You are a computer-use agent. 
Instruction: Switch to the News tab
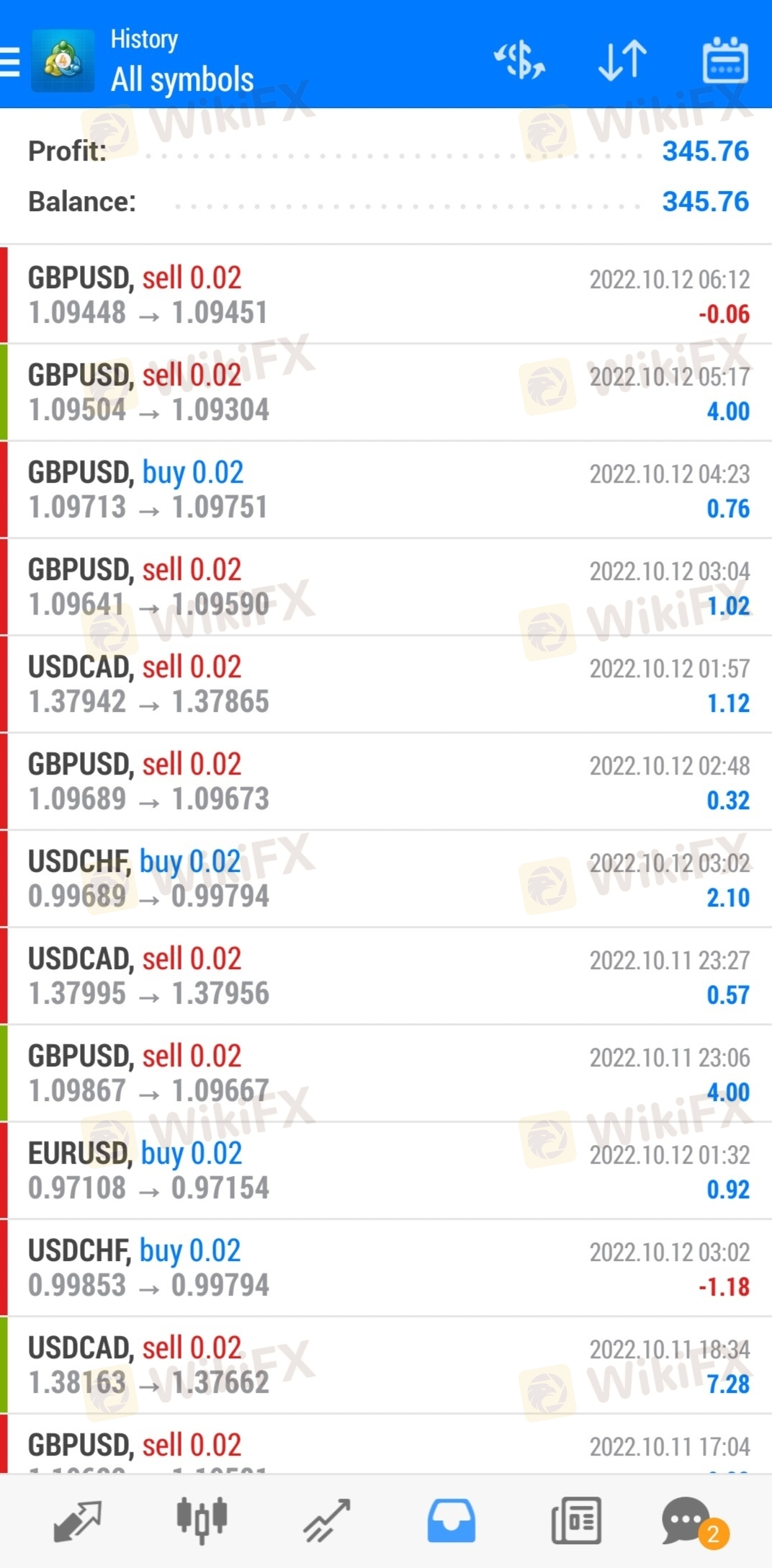coord(575,1520)
